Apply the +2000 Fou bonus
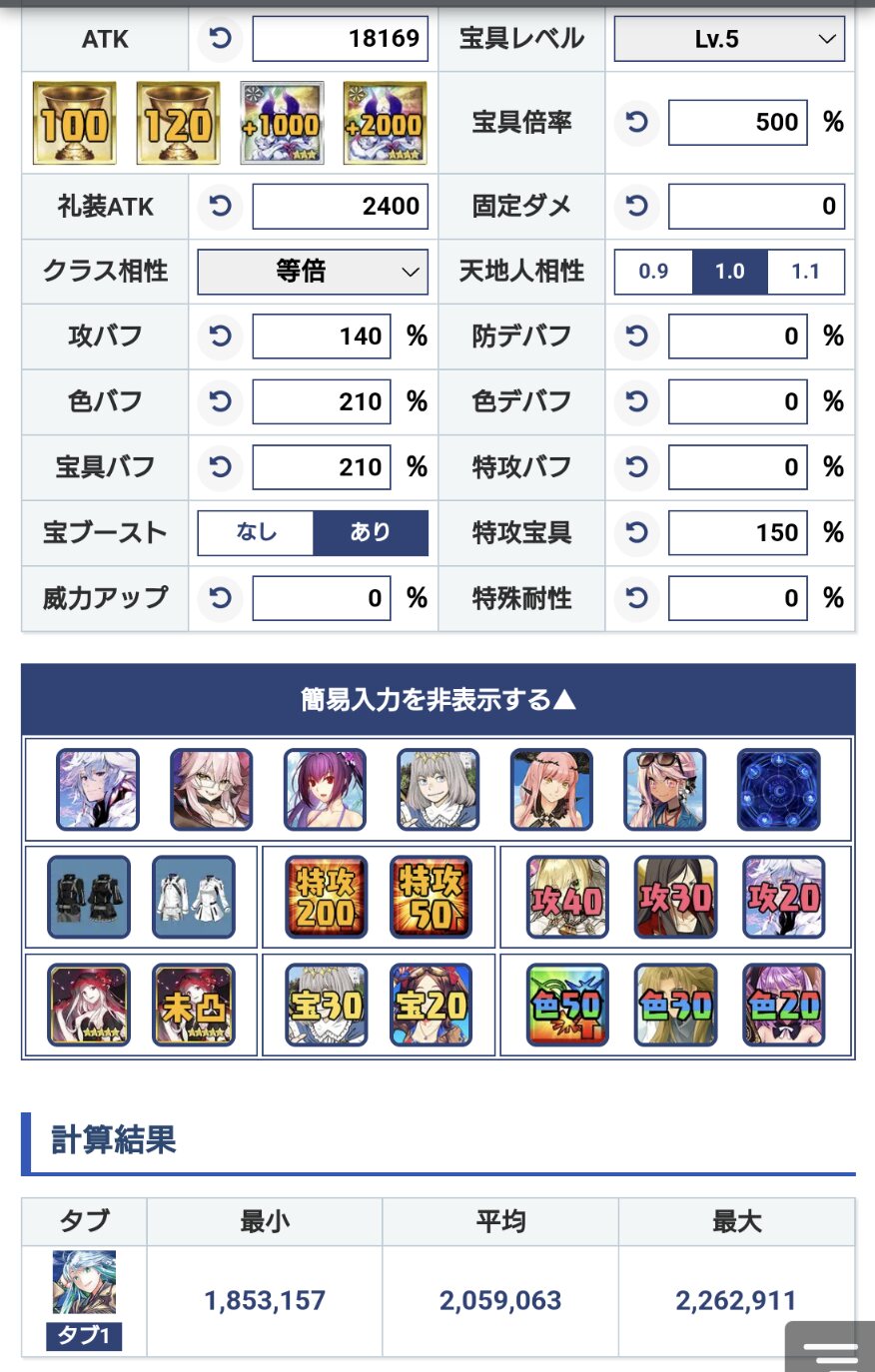Viewport: 875px width, 1372px height. pyautogui.click(x=385, y=123)
